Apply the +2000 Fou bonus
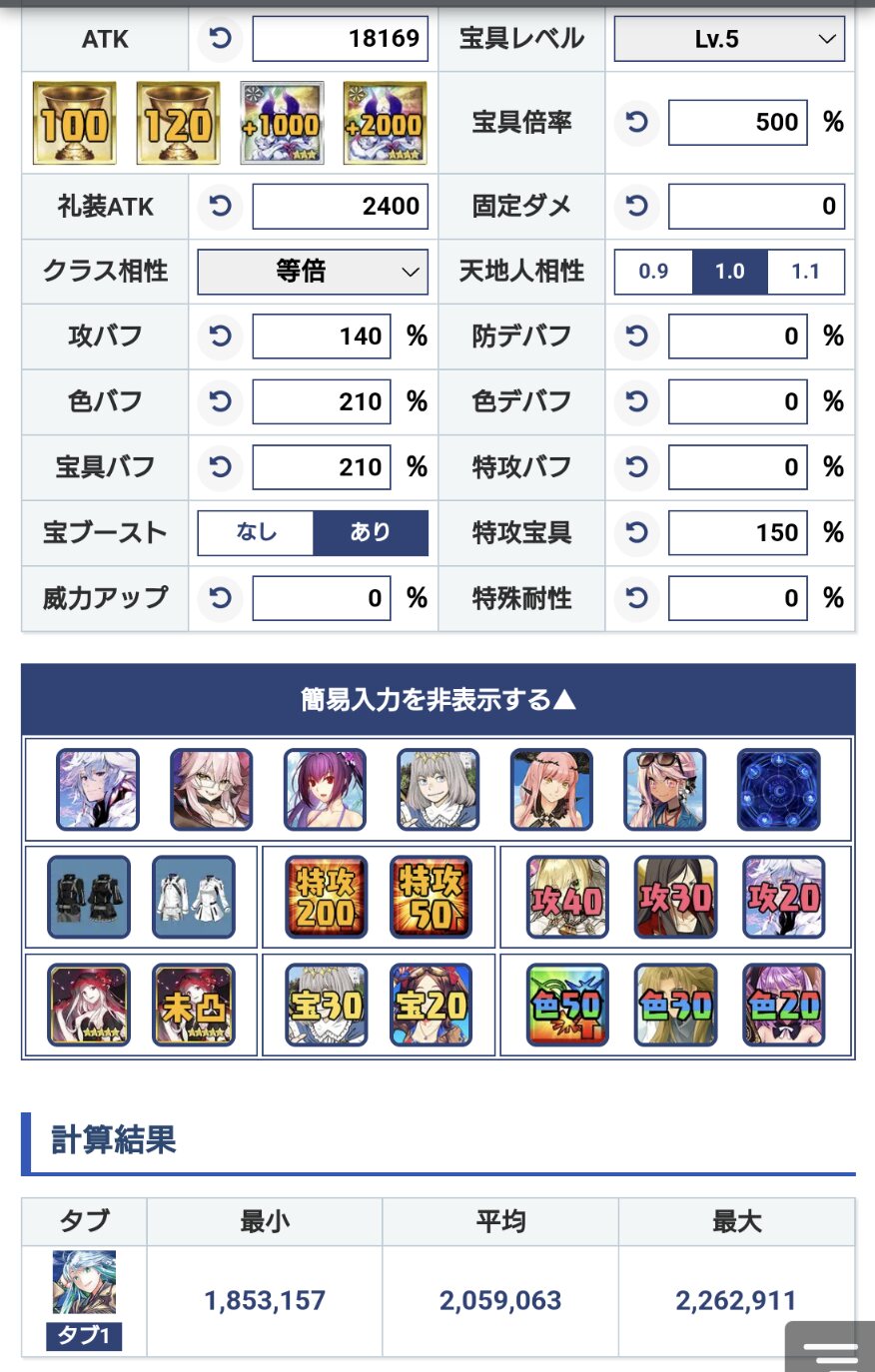Viewport: 875px width, 1372px height. pyautogui.click(x=385, y=123)
